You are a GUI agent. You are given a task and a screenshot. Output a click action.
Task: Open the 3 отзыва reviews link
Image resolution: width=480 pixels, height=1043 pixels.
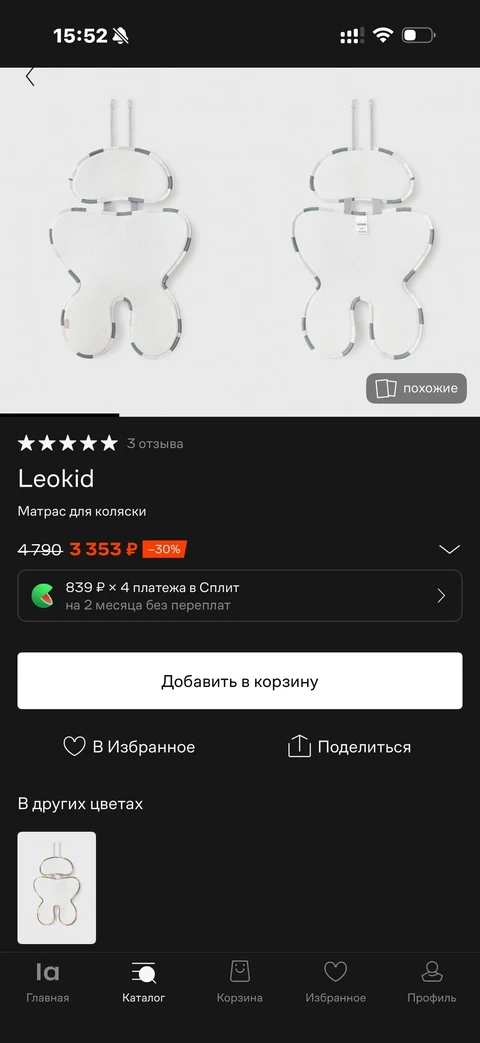tap(155, 444)
